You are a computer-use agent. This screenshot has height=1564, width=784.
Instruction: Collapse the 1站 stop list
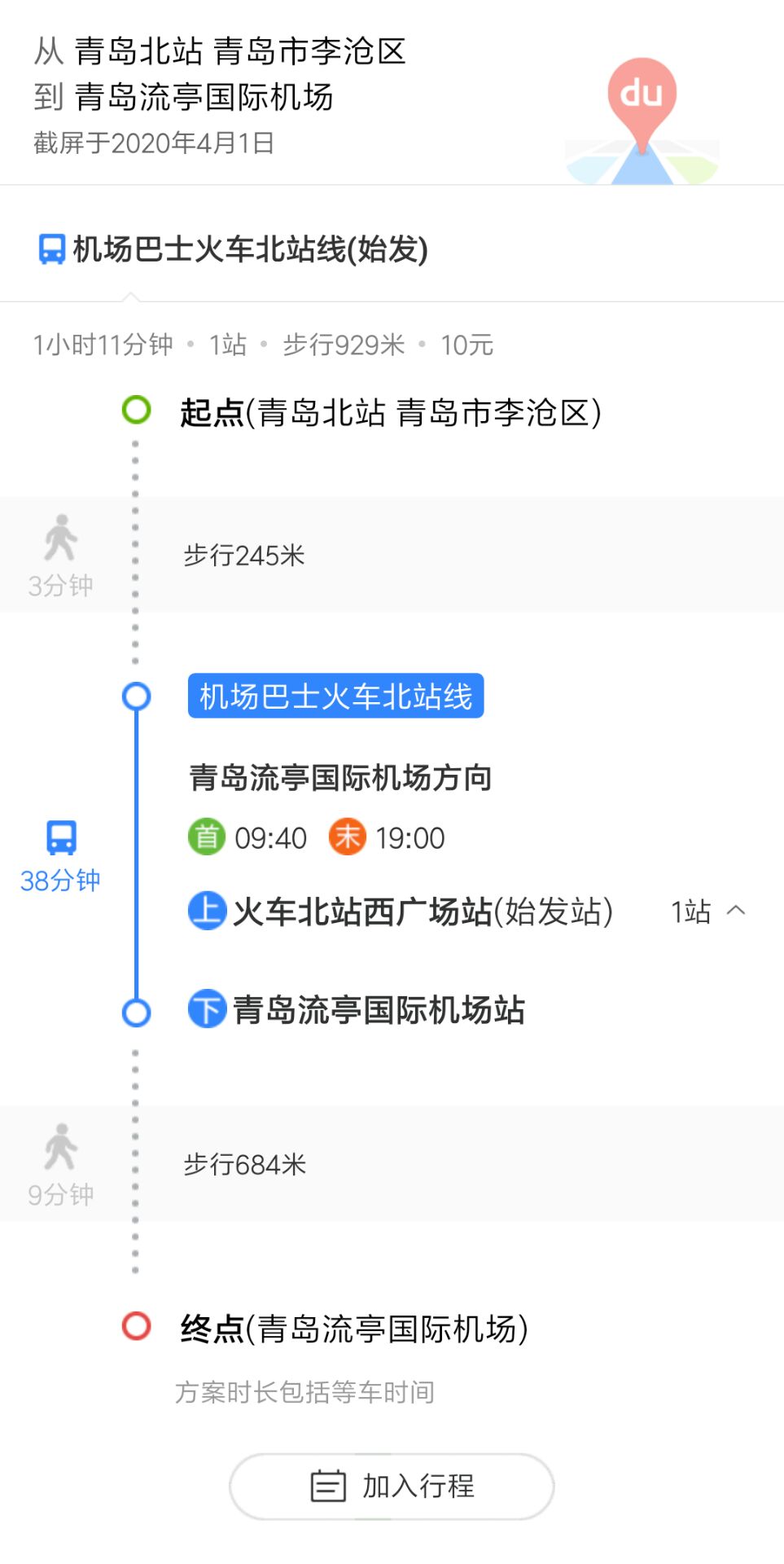coord(708,912)
